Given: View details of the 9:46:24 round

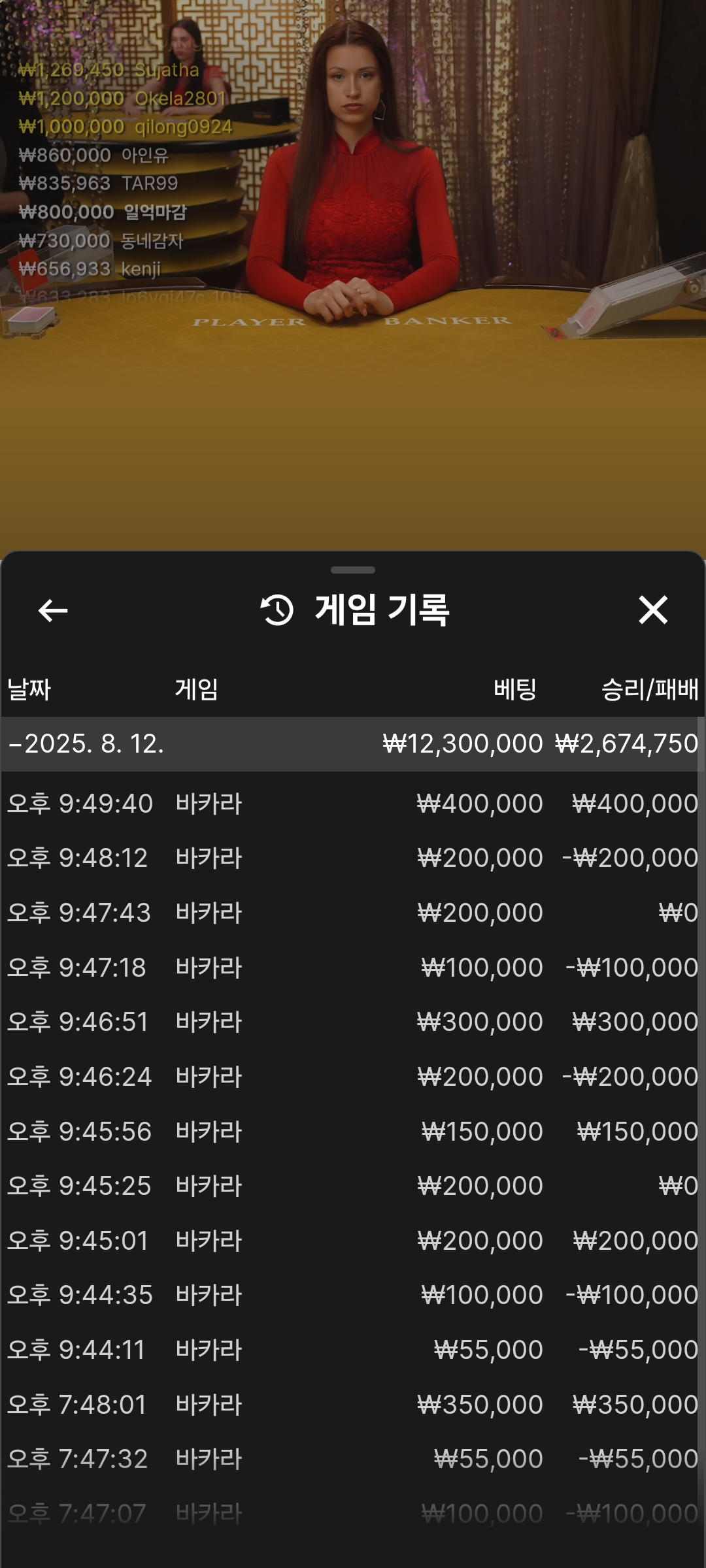Looking at the screenshot, I should [x=352, y=1077].
